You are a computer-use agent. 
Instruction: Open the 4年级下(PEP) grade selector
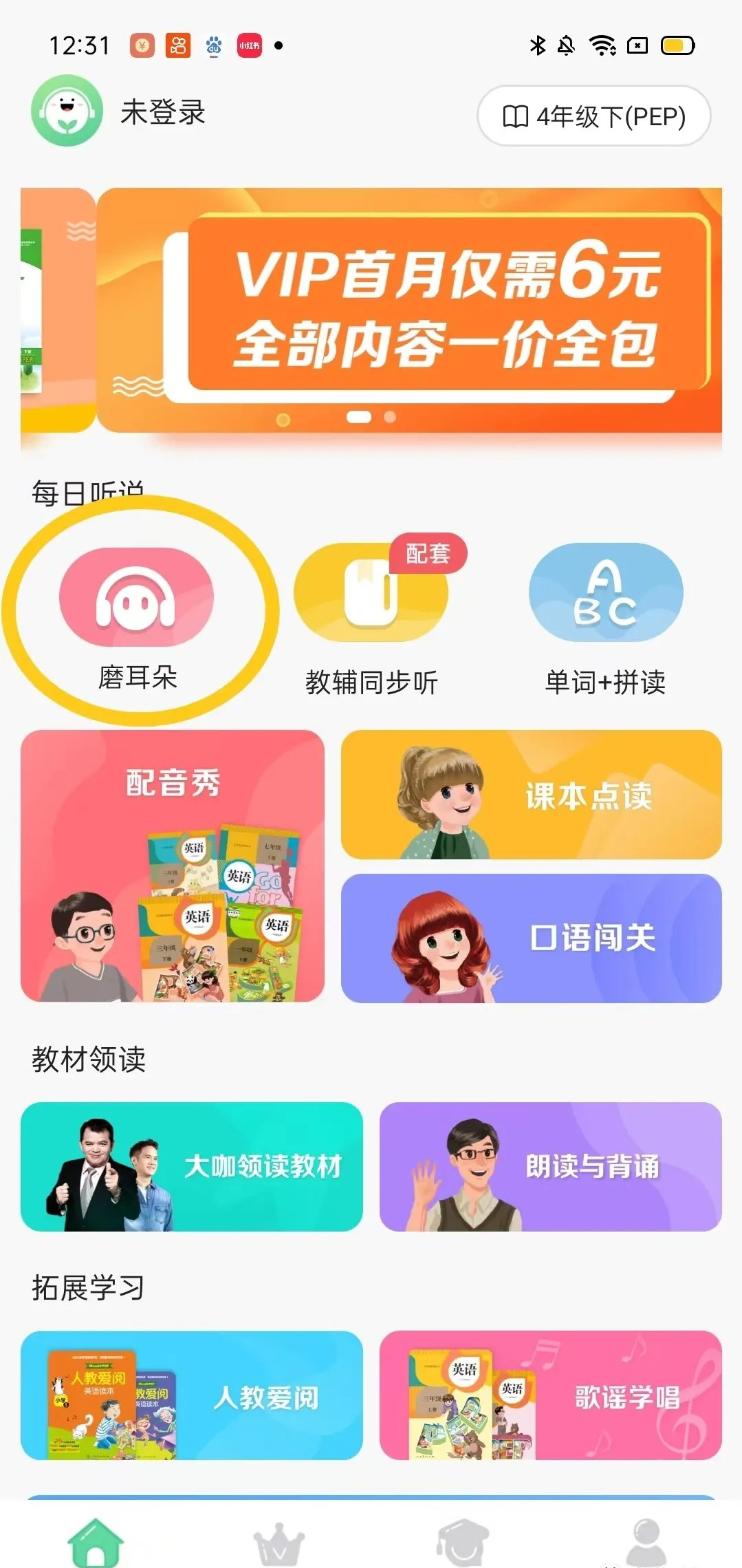pyautogui.click(x=593, y=117)
